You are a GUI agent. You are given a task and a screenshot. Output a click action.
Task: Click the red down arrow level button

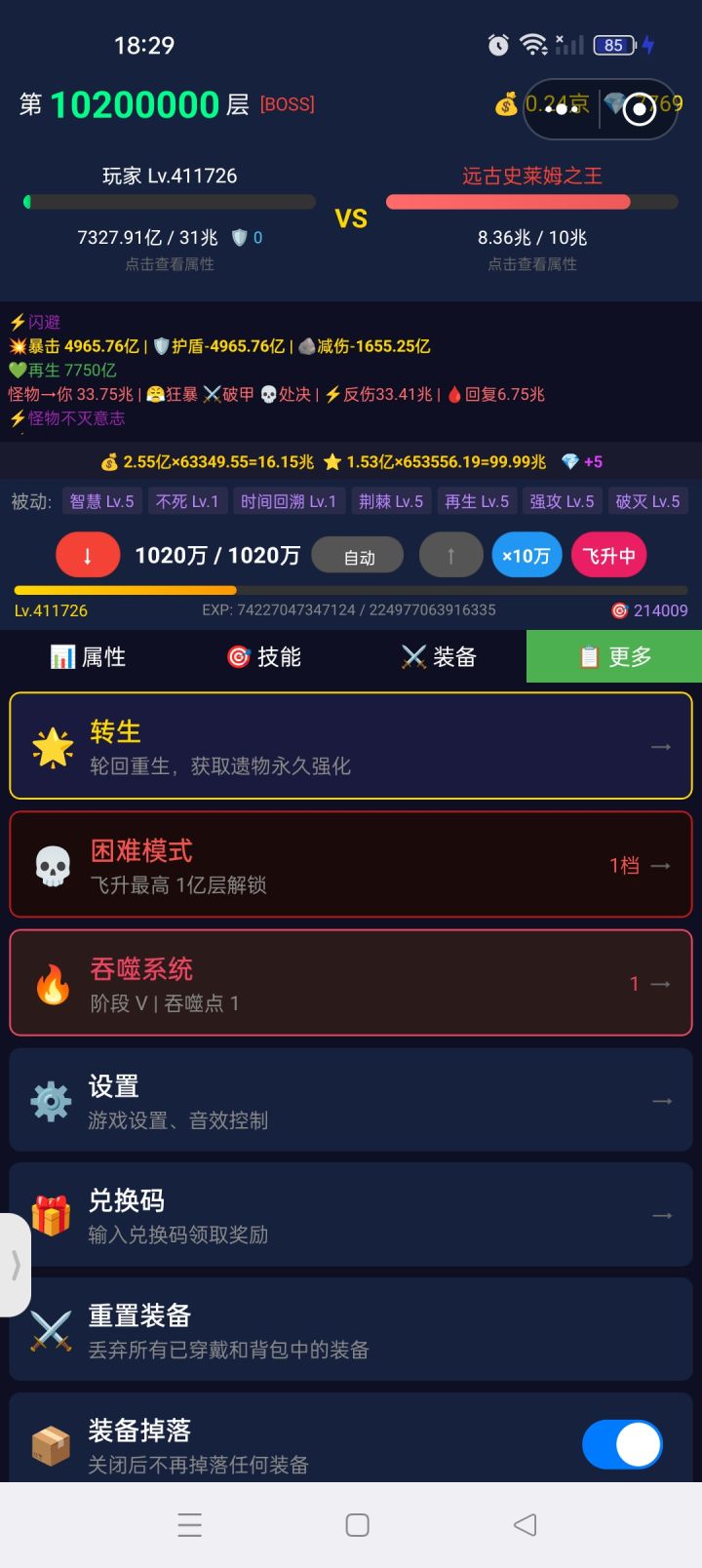87,555
